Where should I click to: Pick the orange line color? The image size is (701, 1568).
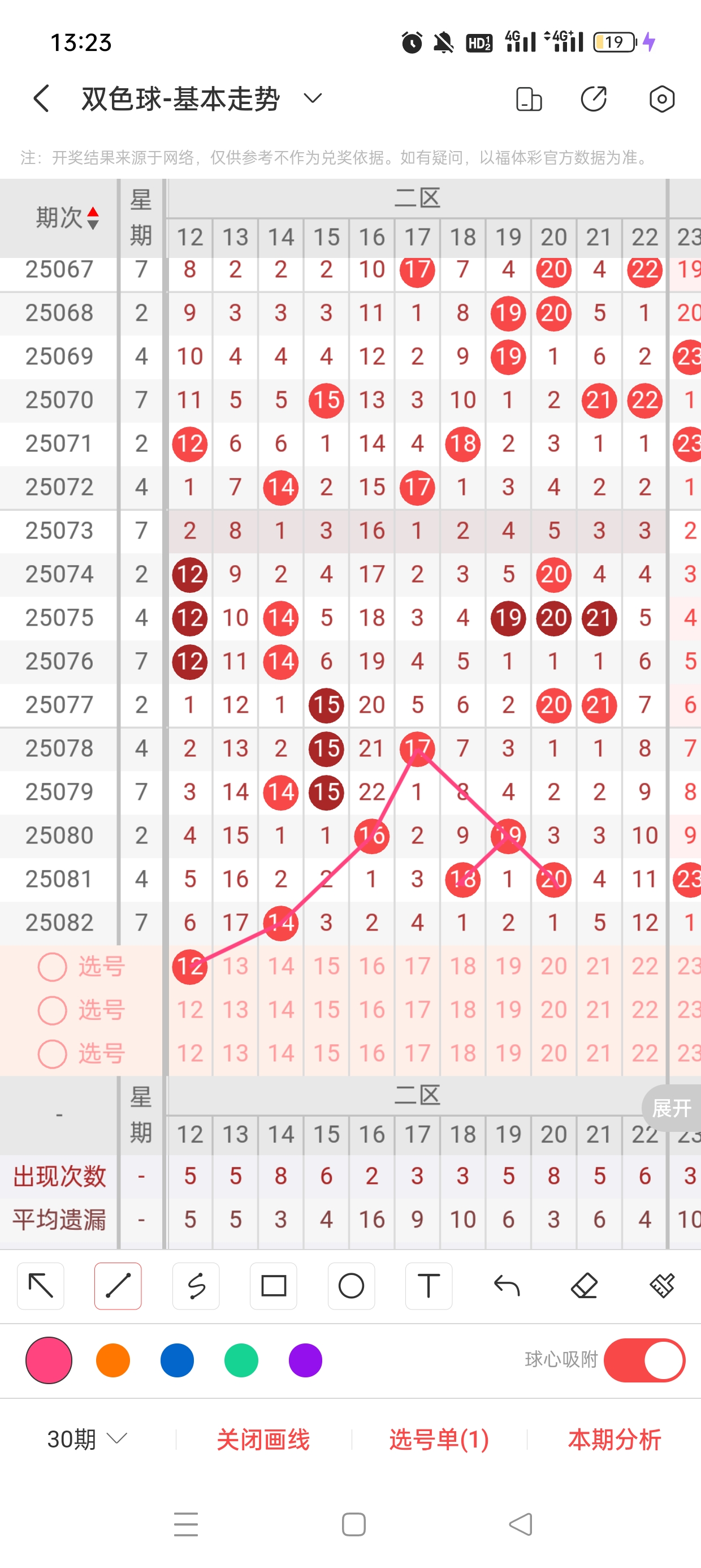tap(113, 1360)
